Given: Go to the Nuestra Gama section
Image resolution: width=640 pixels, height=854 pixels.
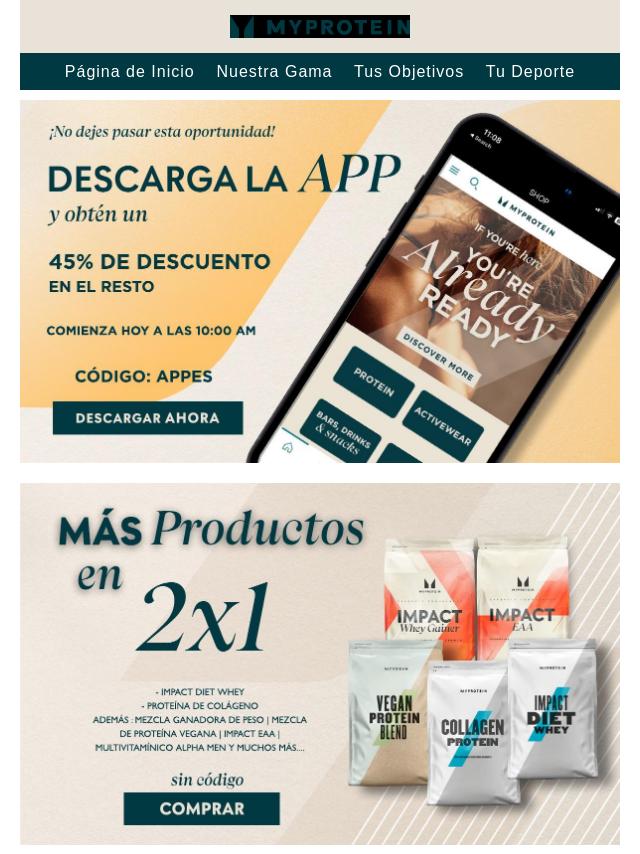Looking at the screenshot, I should 274,72.
